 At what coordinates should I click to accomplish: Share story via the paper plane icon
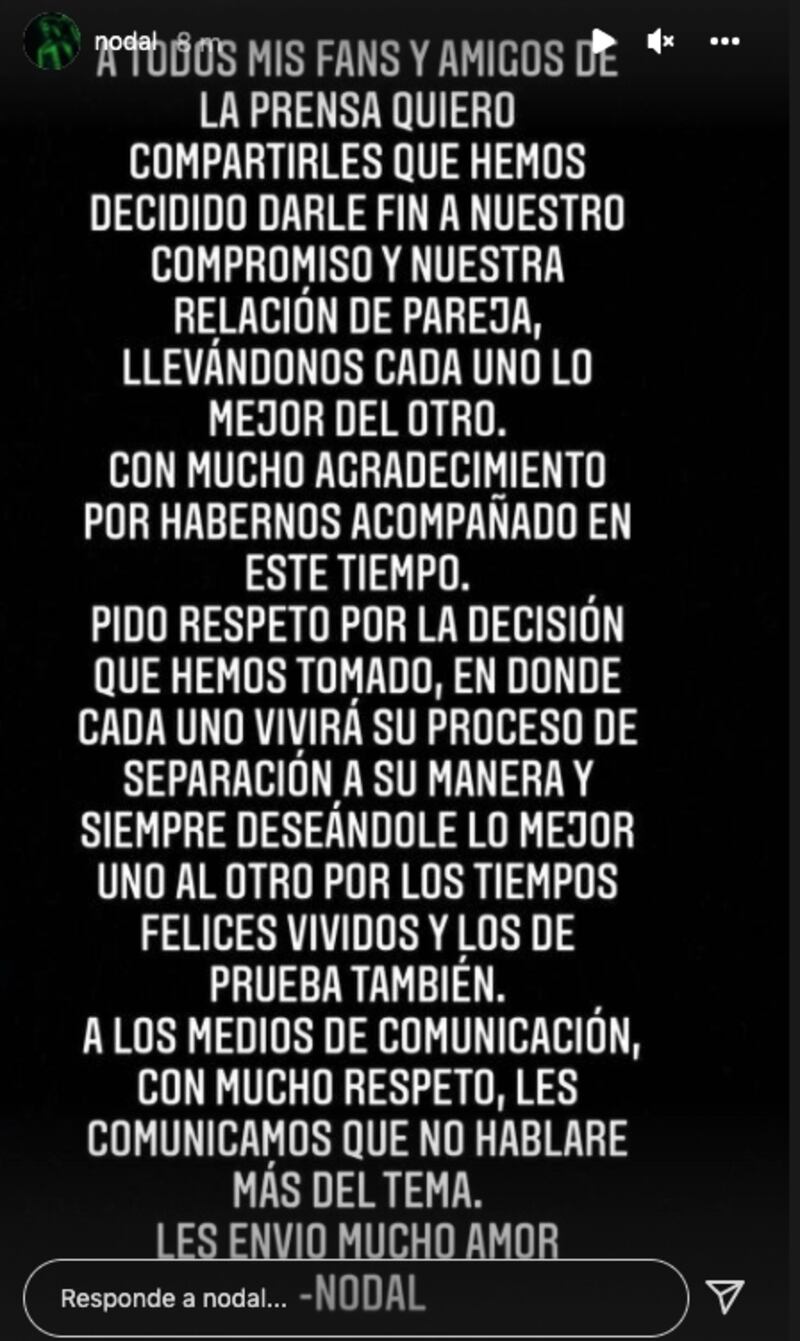click(x=725, y=1297)
